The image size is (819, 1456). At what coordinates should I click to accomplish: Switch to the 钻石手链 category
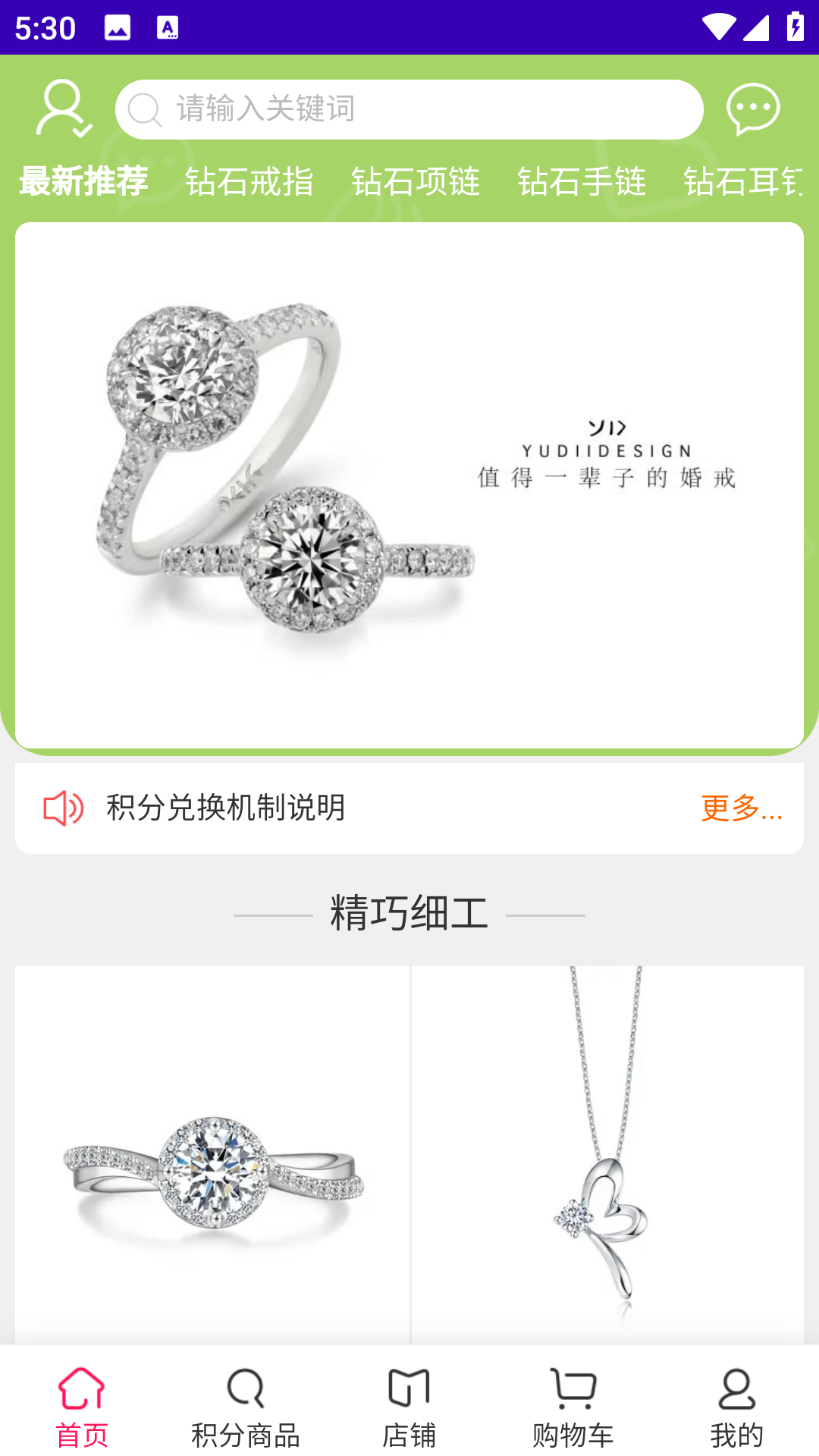pyautogui.click(x=582, y=181)
